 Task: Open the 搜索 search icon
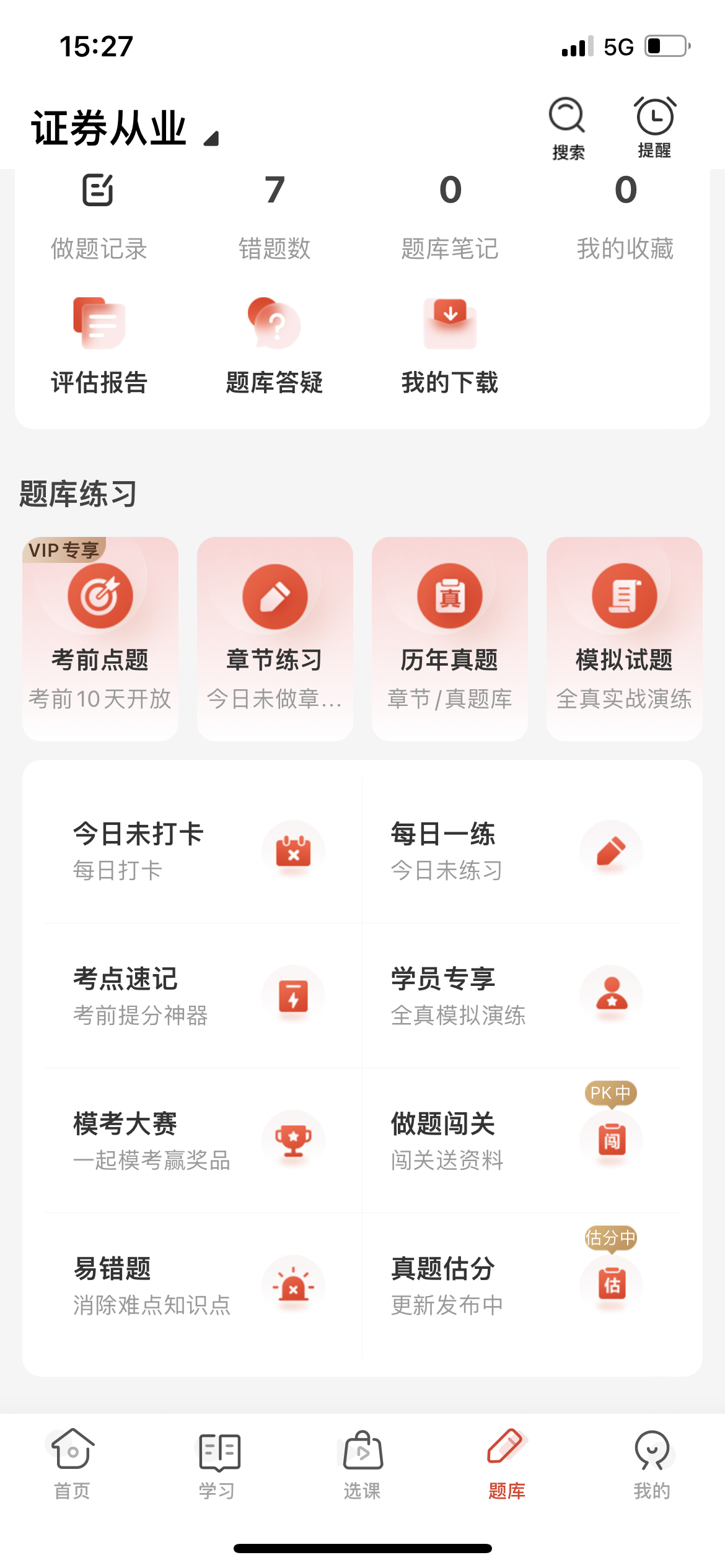click(x=568, y=128)
